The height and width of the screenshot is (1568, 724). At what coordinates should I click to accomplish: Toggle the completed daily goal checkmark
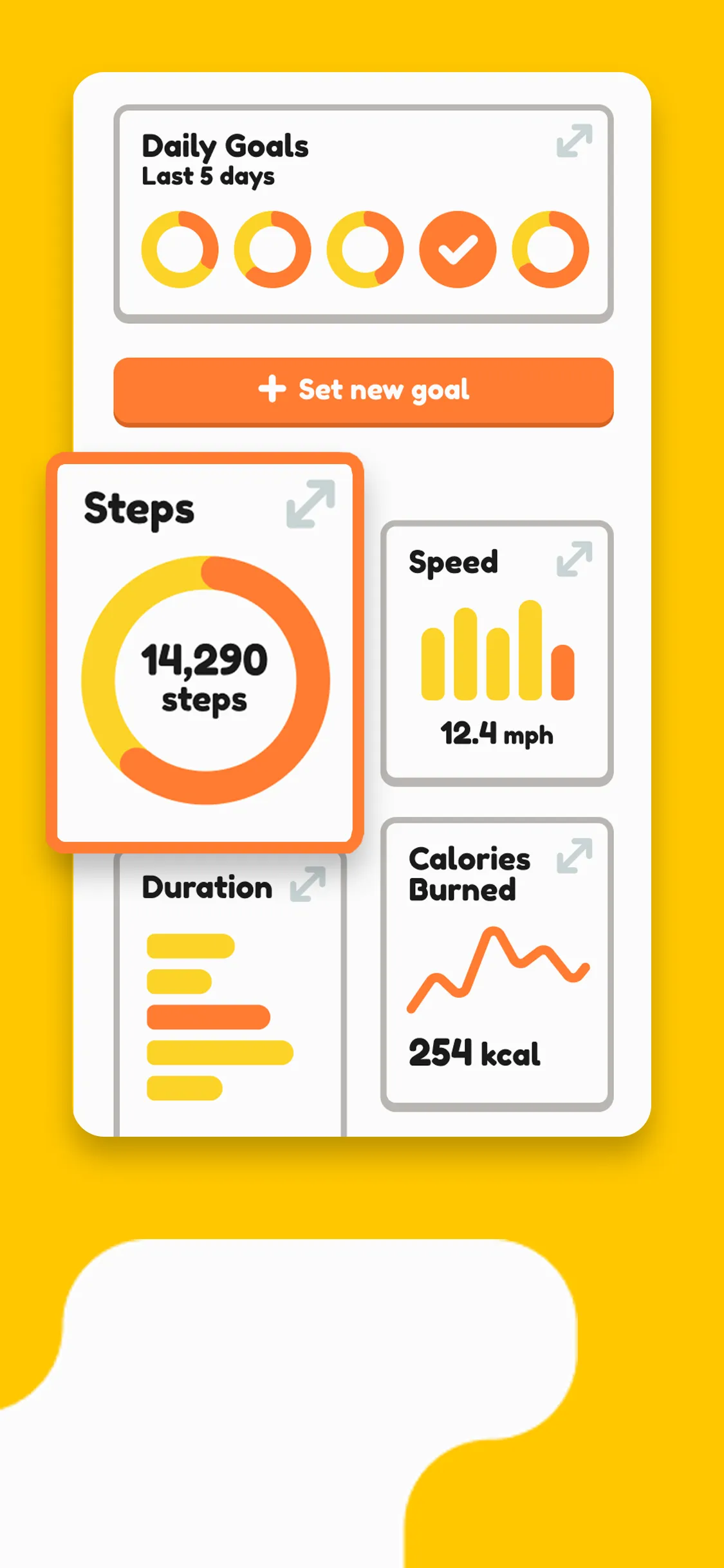459,248
